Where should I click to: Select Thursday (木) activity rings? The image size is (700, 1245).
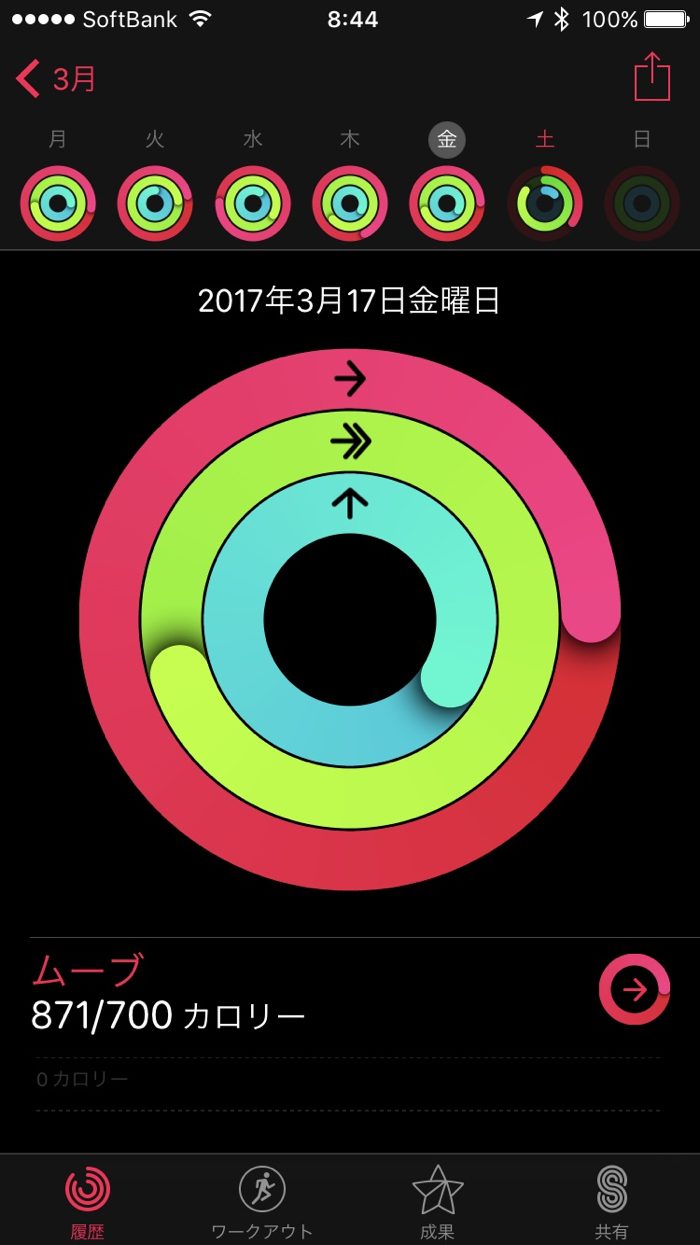pos(350,203)
